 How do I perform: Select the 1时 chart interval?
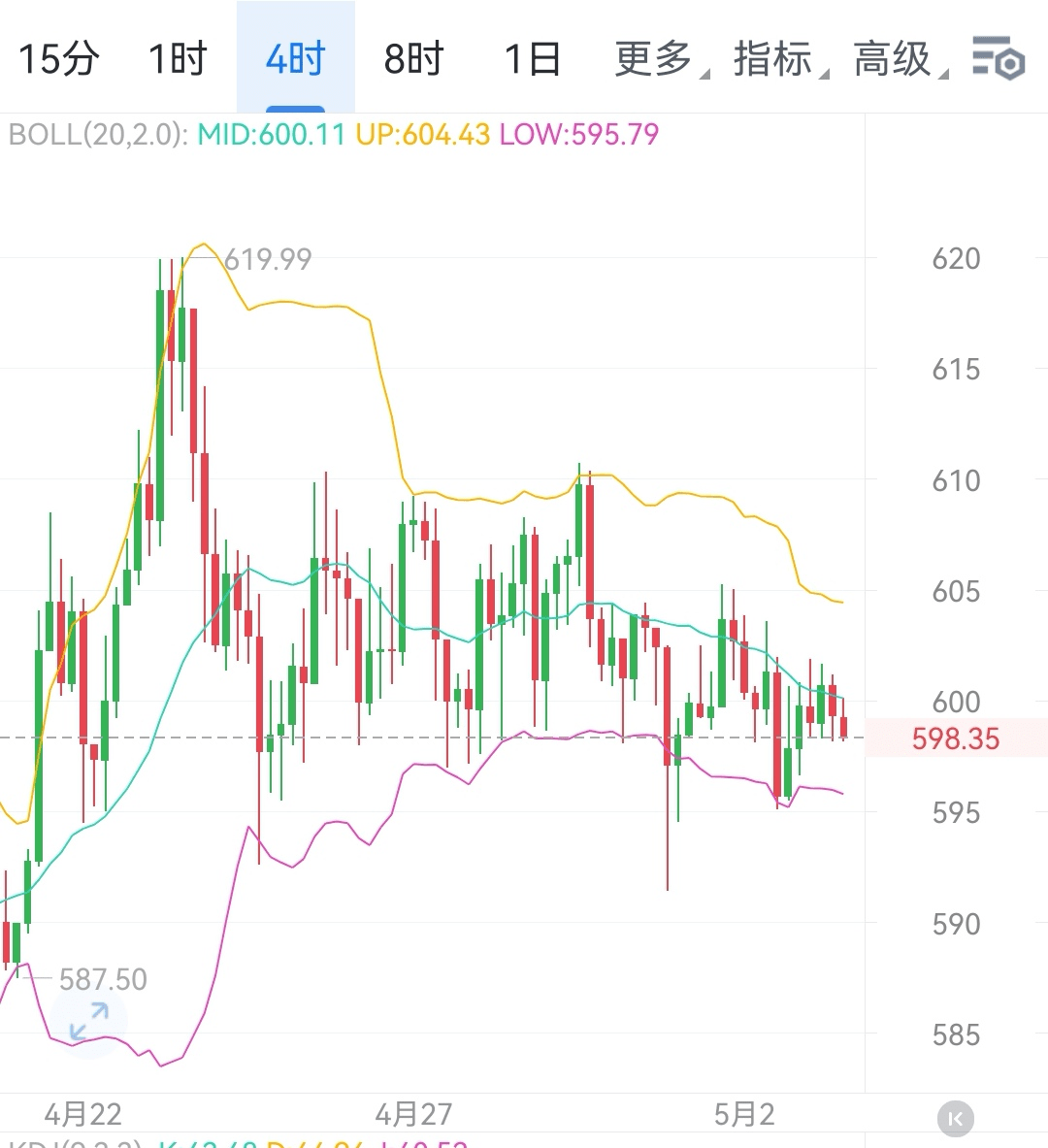coord(178,59)
